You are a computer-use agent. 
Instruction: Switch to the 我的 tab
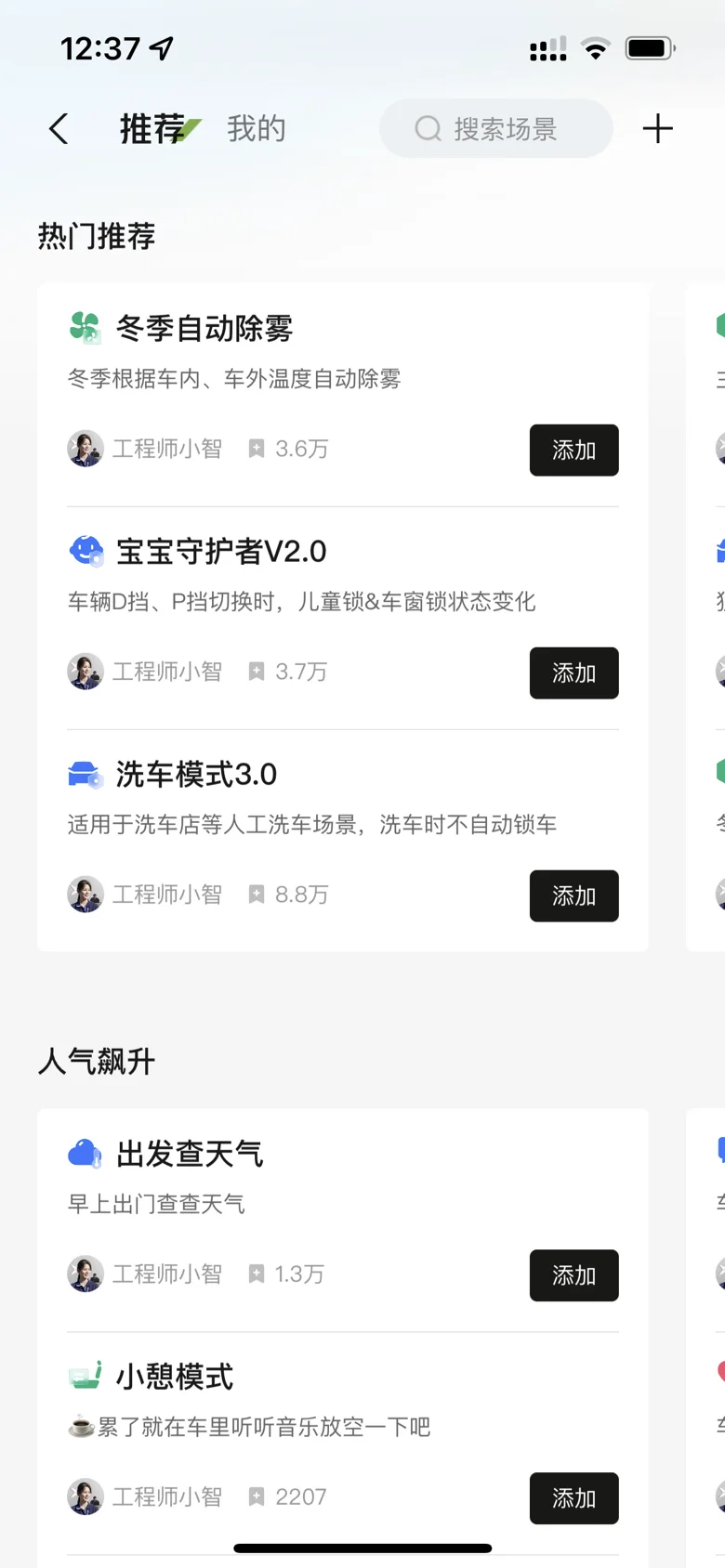[256, 129]
